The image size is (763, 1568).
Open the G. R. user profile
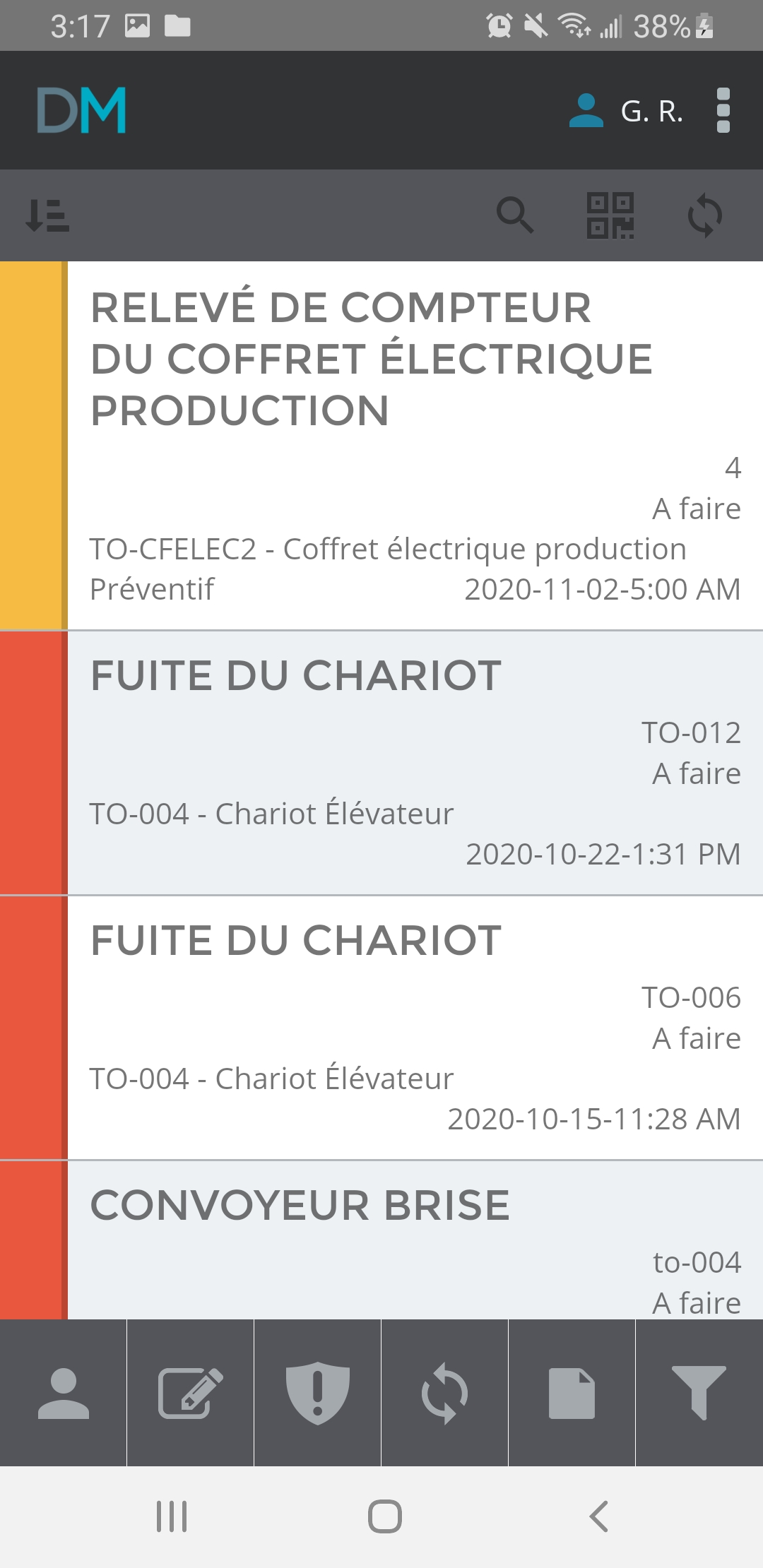click(626, 111)
